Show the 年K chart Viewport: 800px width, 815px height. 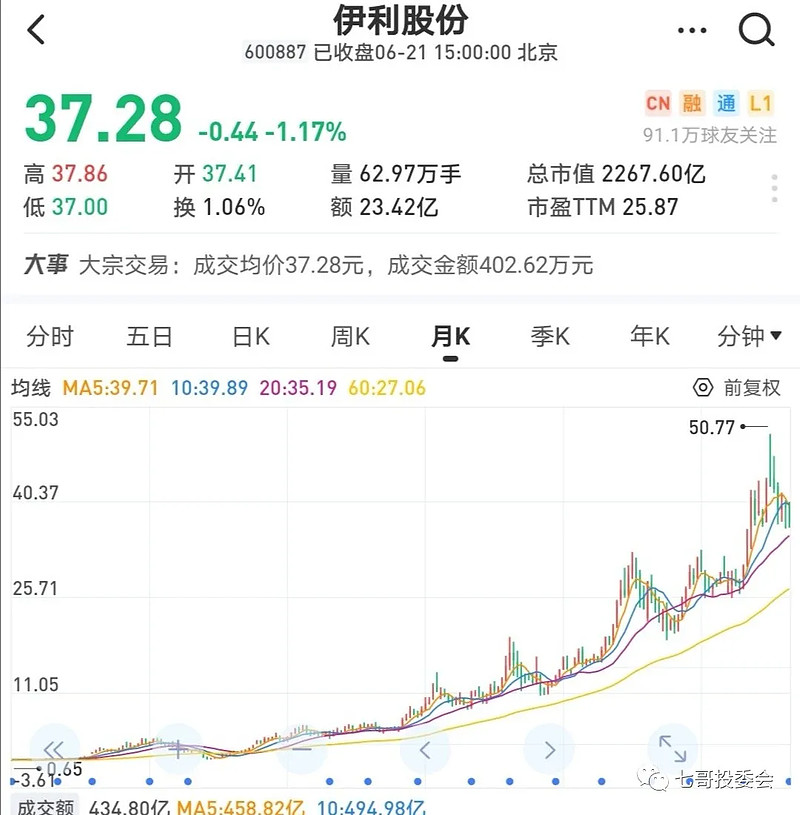pyautogui.click(x=649, y=337)
